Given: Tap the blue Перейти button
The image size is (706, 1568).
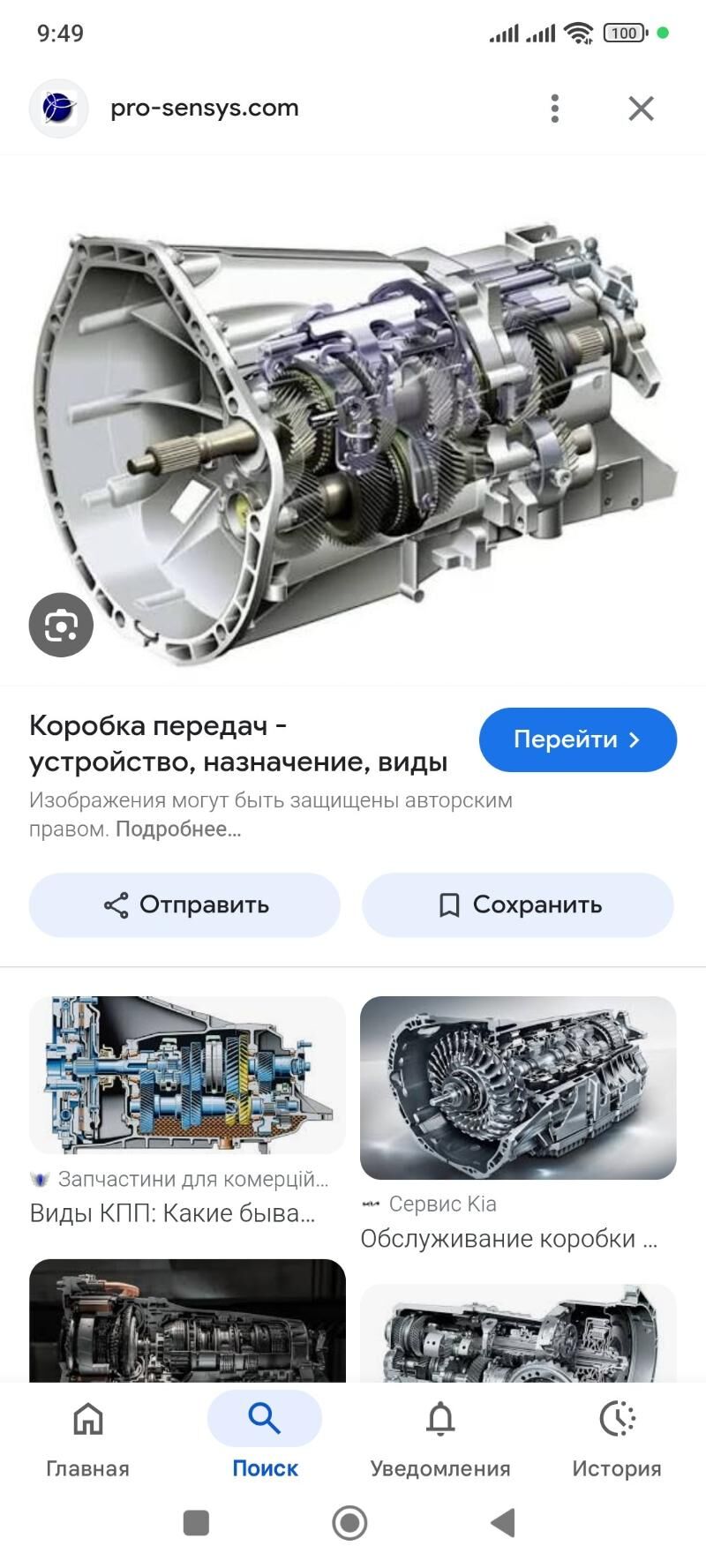Looking at the screenshot, I should tap(577, 739).
